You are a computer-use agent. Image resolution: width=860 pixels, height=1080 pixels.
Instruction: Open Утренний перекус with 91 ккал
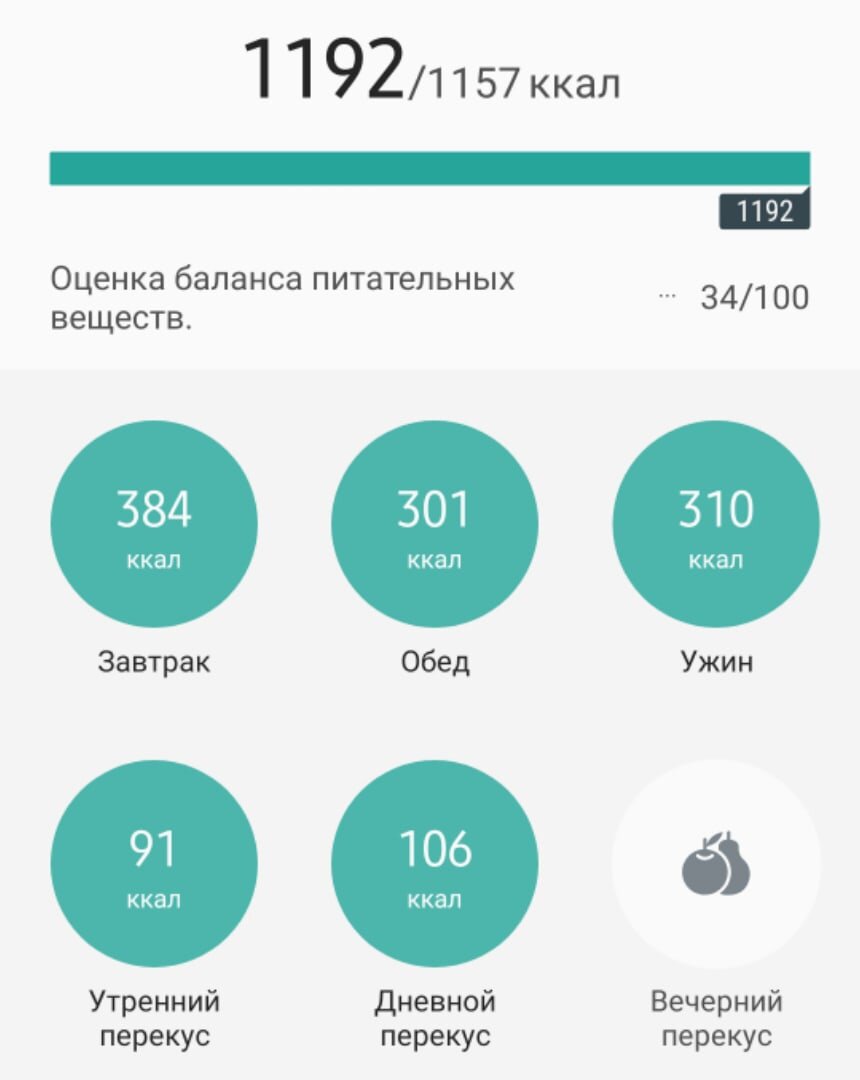(154, 865)
